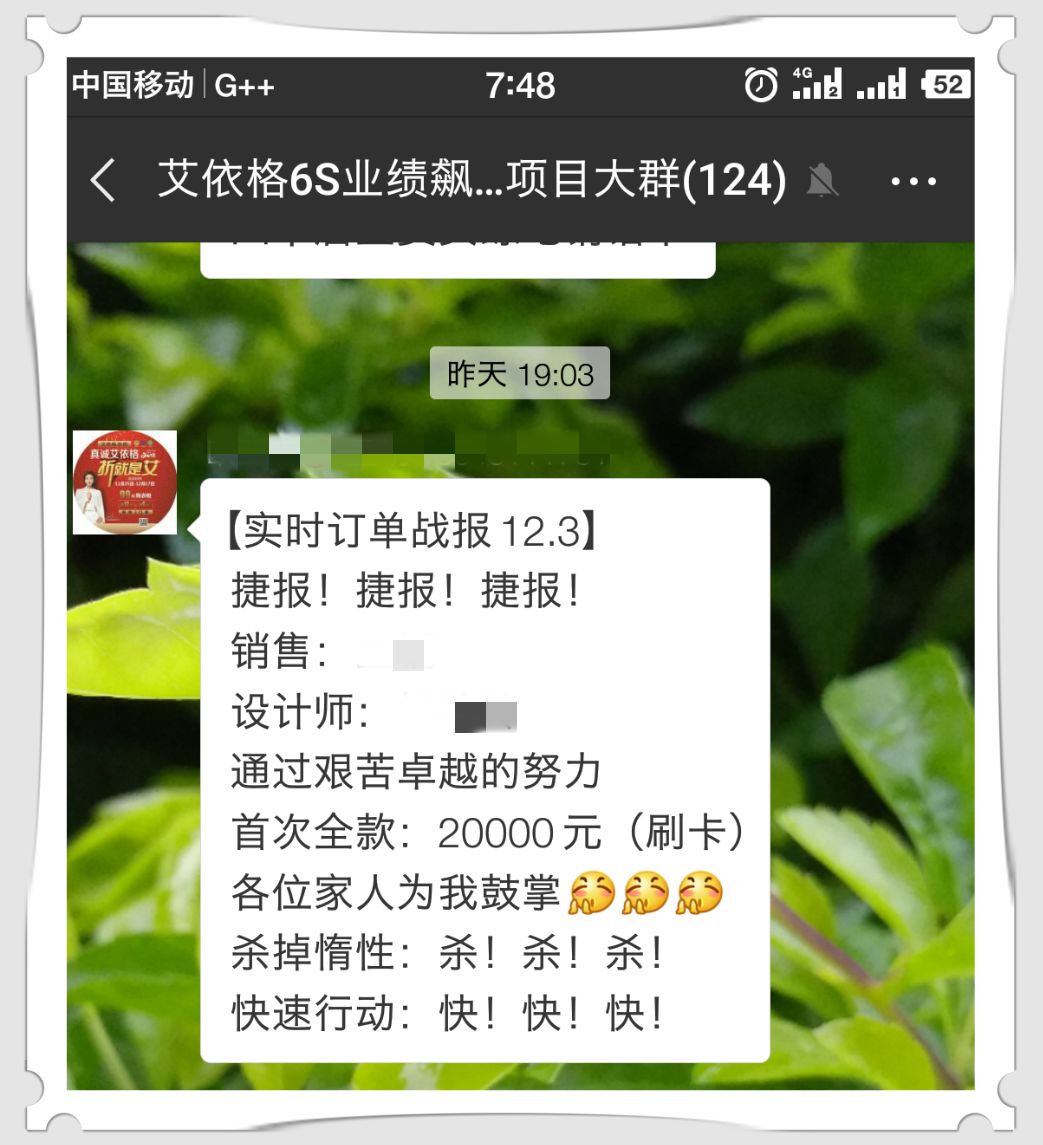Viewport: 1043px width, 1145px height.
Task: Go back from the group chat
Action: tap(103, 181)
